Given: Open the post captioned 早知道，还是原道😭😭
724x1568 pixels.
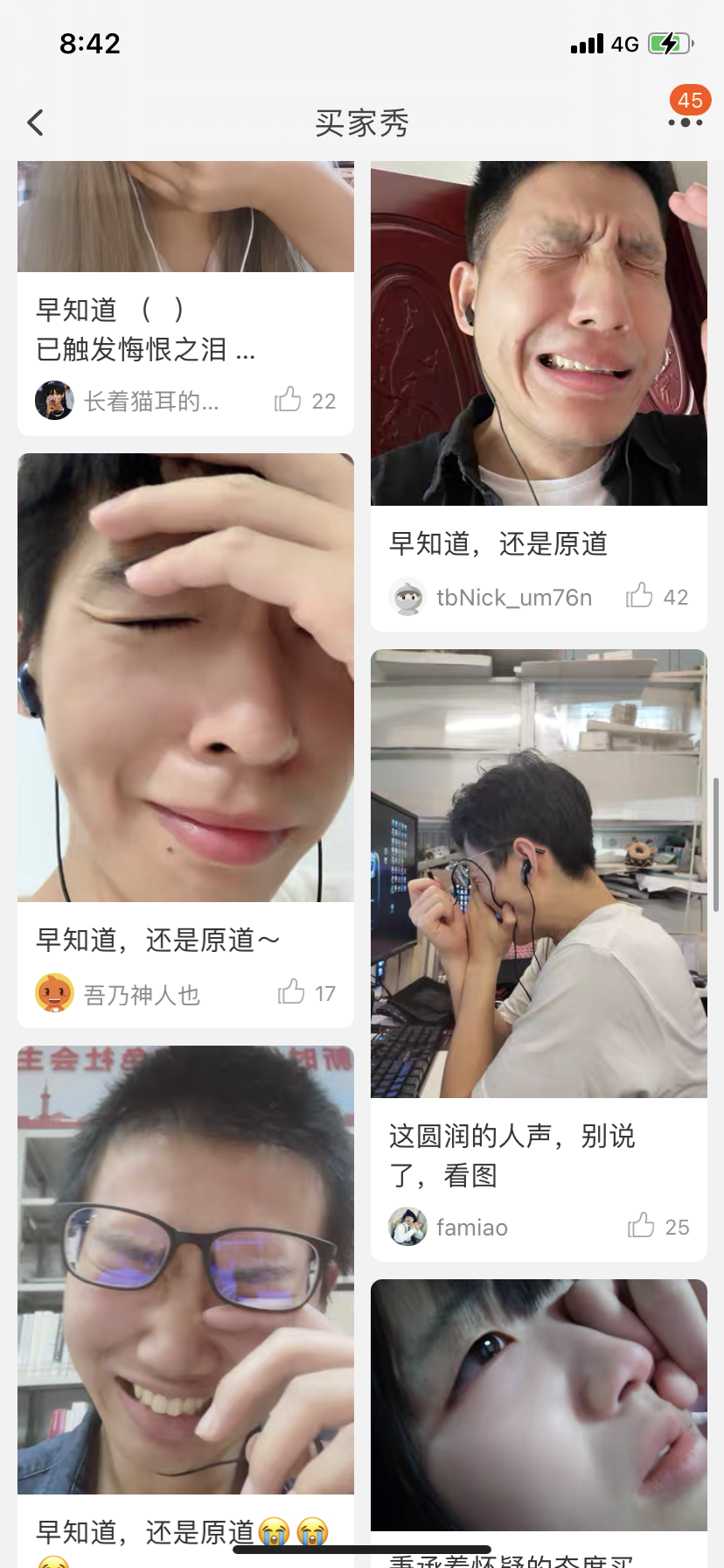Looking at the screenshot, I should tap(185, 1269).
